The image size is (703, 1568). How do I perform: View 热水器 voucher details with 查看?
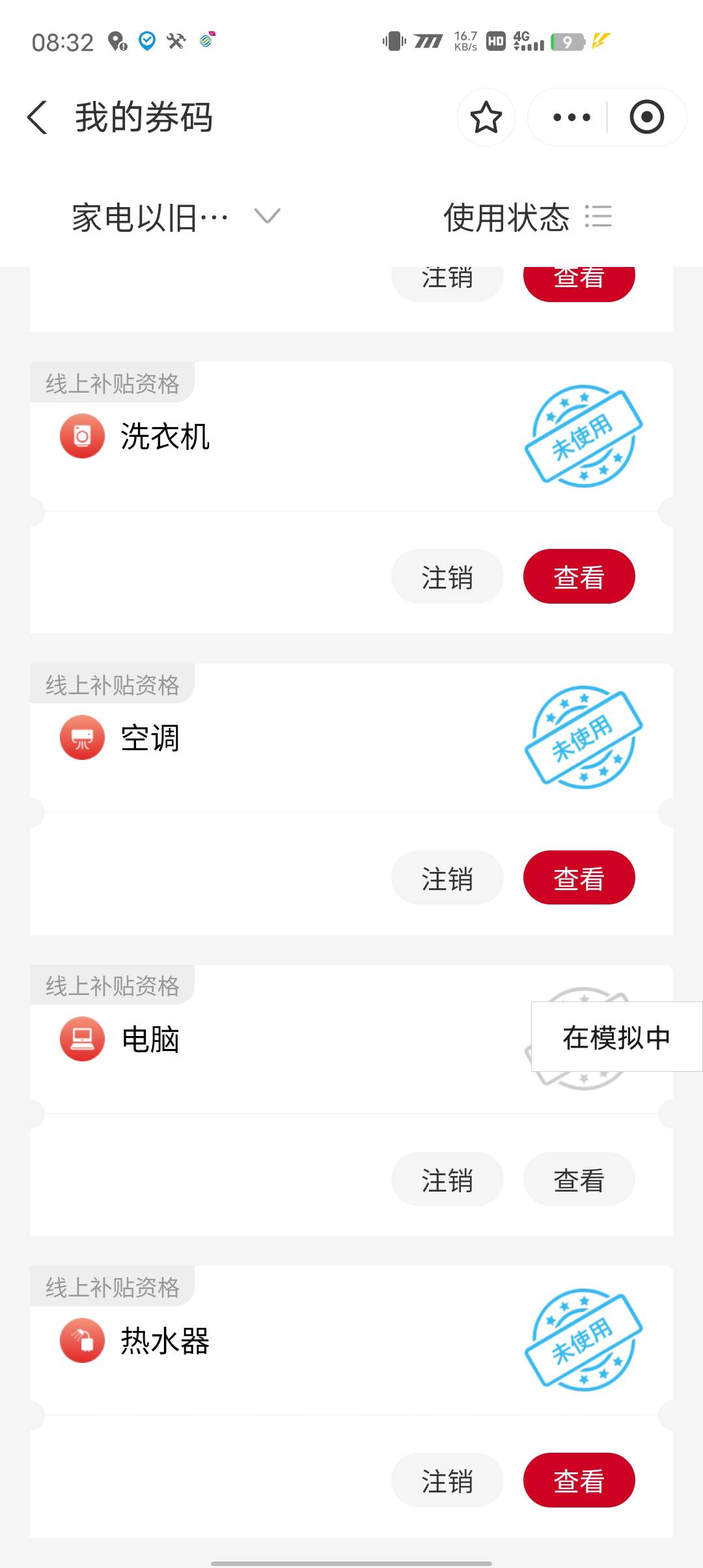[x=579, y=1481]
